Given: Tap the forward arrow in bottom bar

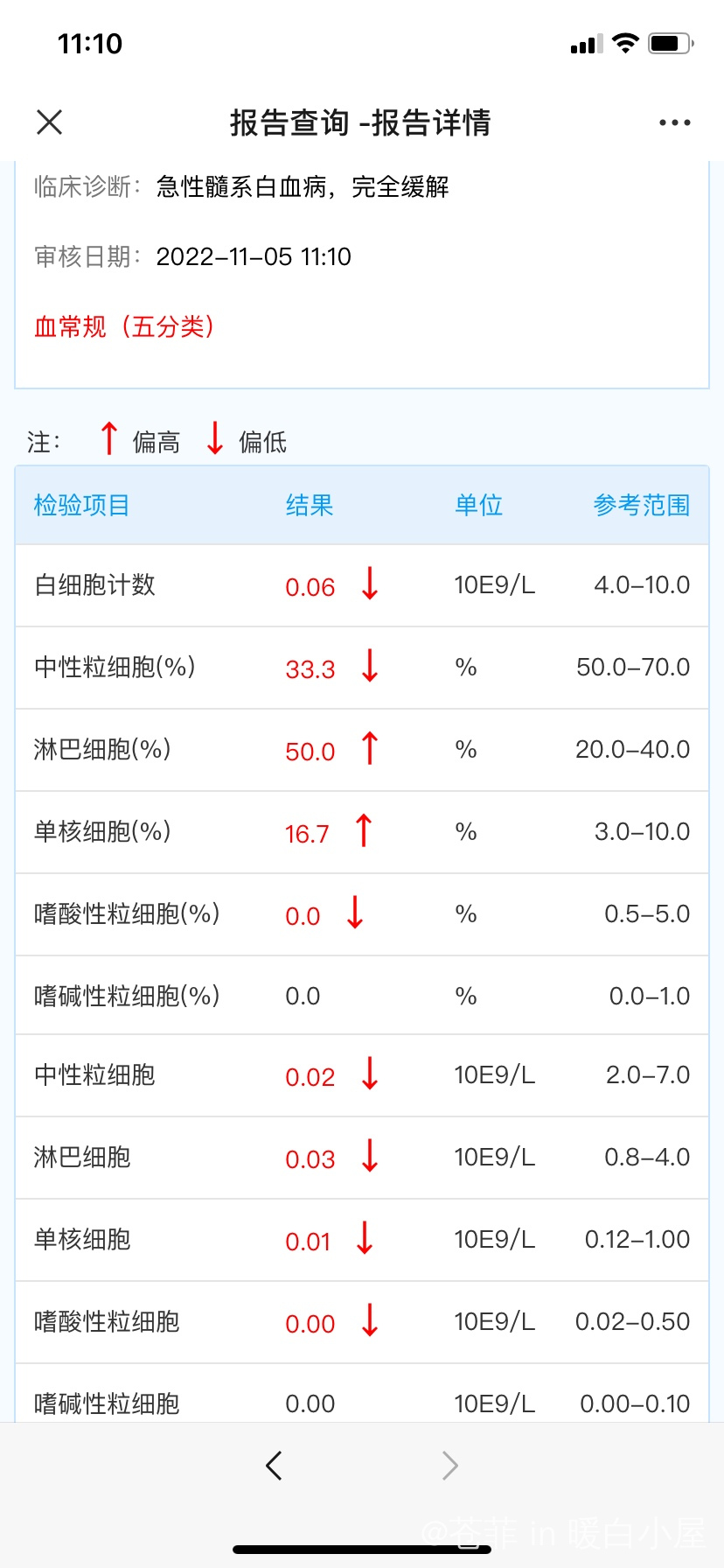Looking at the screenshot, I should point(450,1465).
